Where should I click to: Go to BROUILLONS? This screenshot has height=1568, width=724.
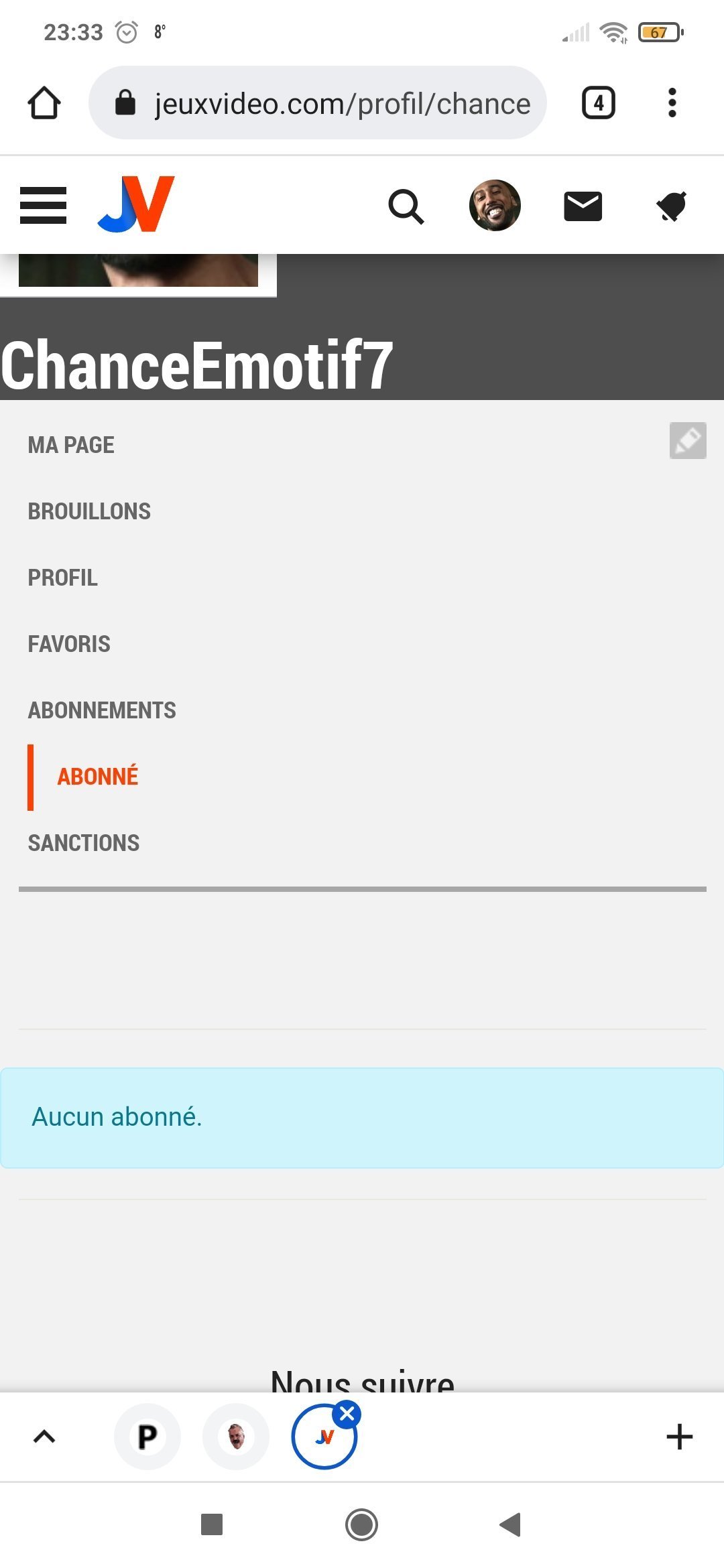pos(89,511)
